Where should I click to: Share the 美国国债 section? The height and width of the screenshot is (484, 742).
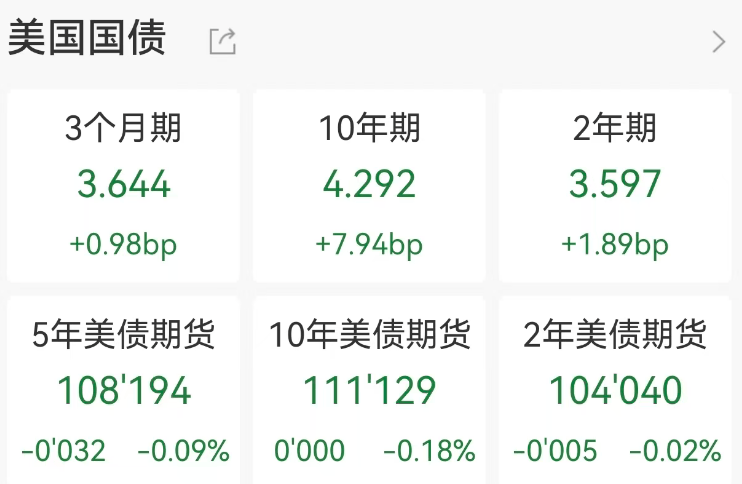point(222,41)
